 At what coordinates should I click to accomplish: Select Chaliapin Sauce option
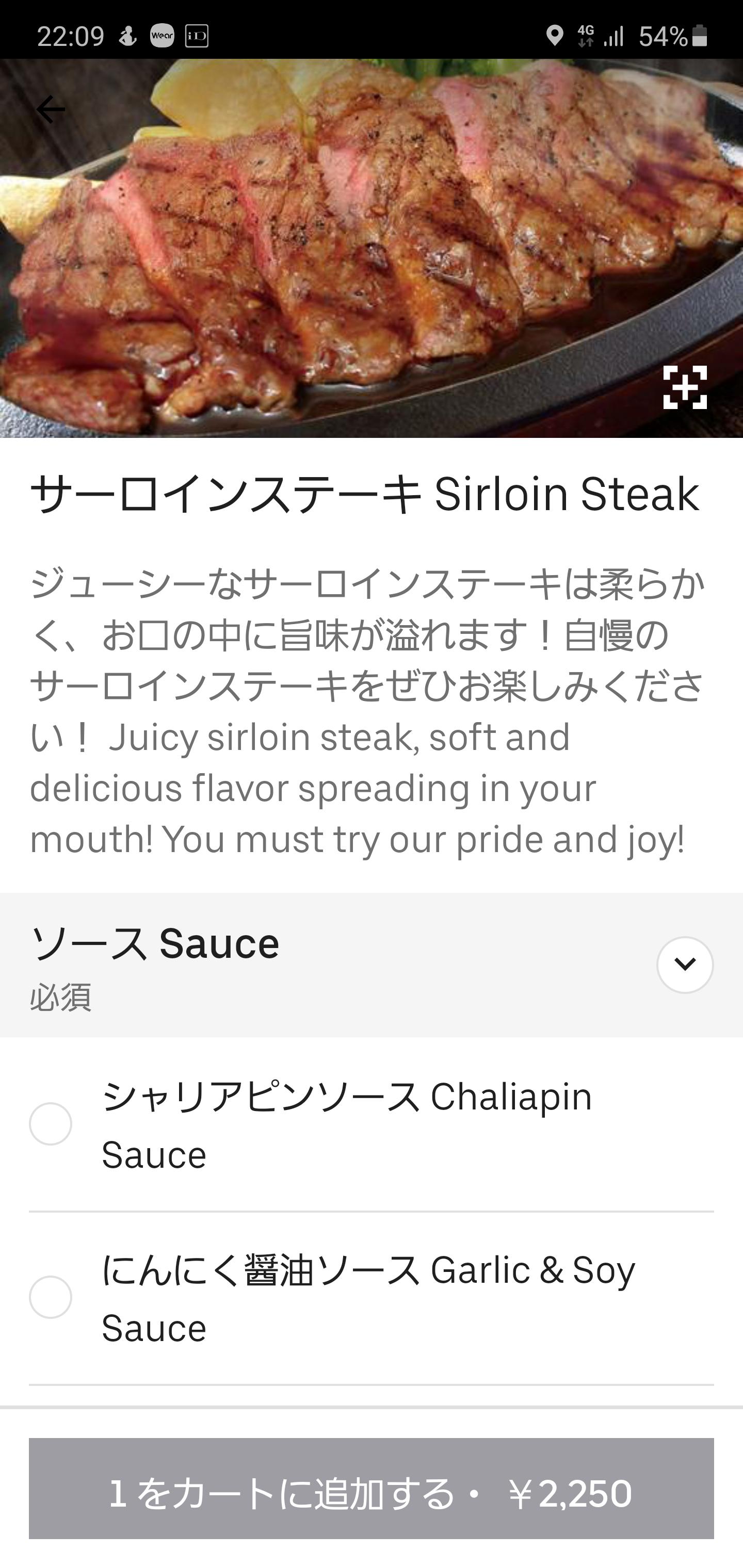[x=51, y=1124]
